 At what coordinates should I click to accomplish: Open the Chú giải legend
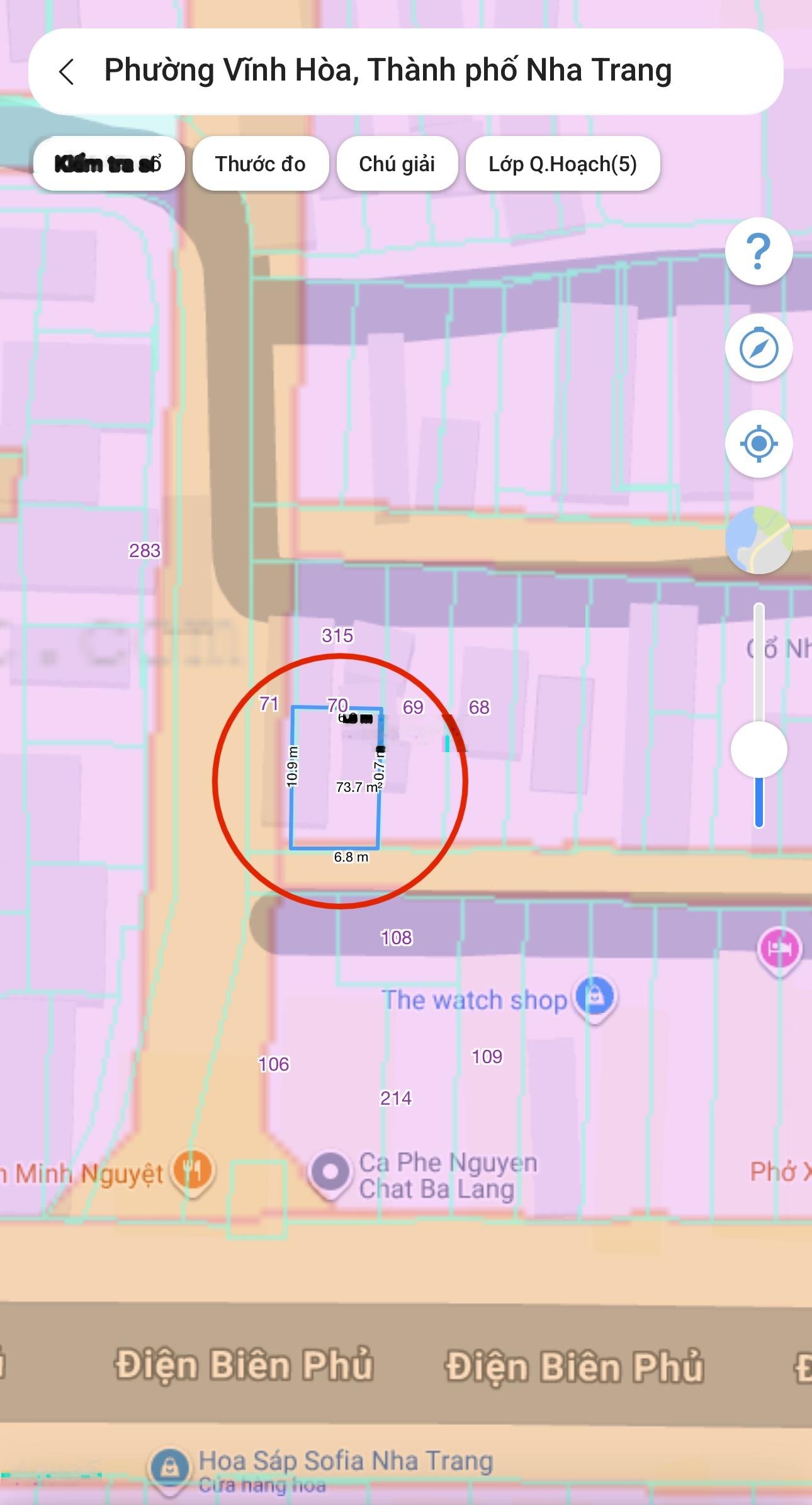pyautogui.click(x=397, y=164)
